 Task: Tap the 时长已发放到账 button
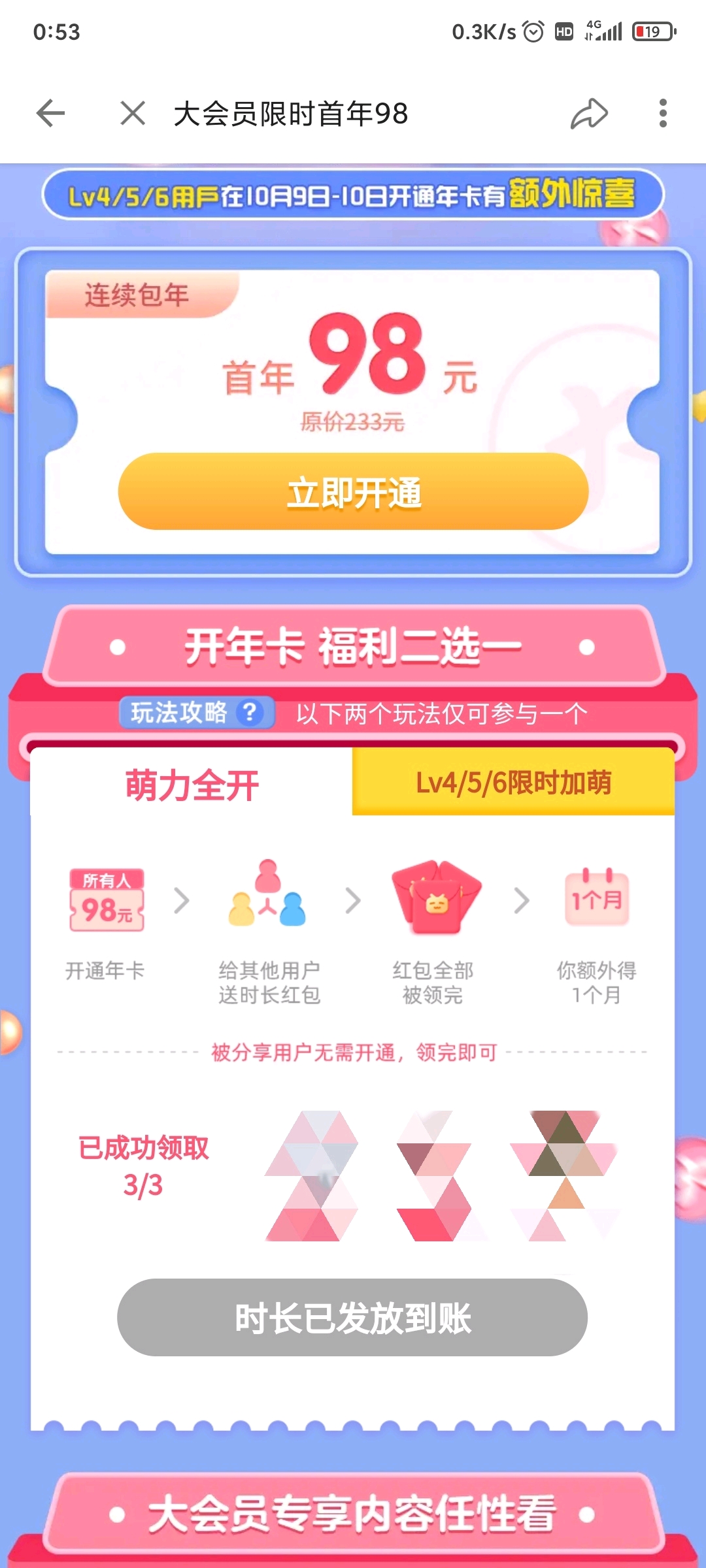click(x=352, y=1317)
